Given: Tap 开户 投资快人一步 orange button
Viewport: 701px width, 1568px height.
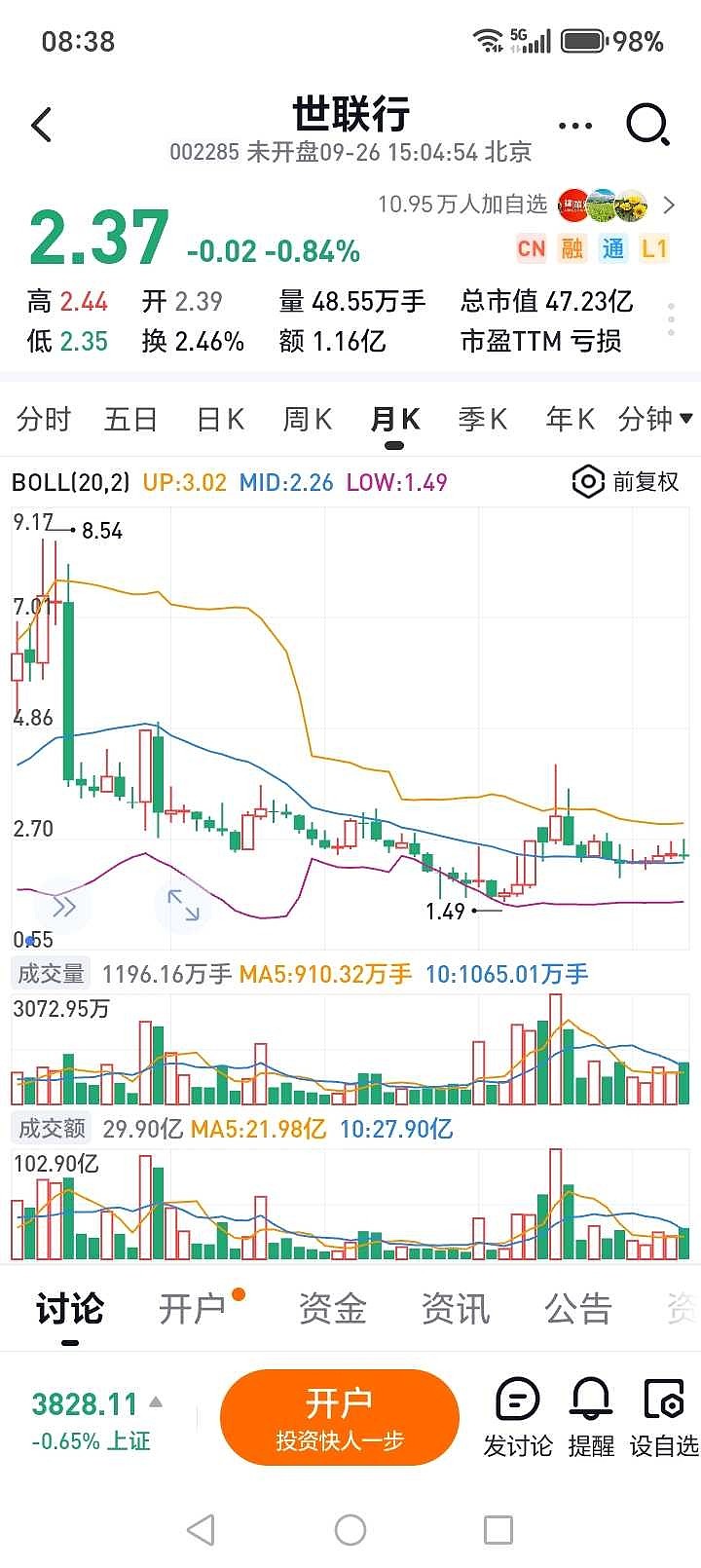Looking at the screenshot, I should (339, 1417).
